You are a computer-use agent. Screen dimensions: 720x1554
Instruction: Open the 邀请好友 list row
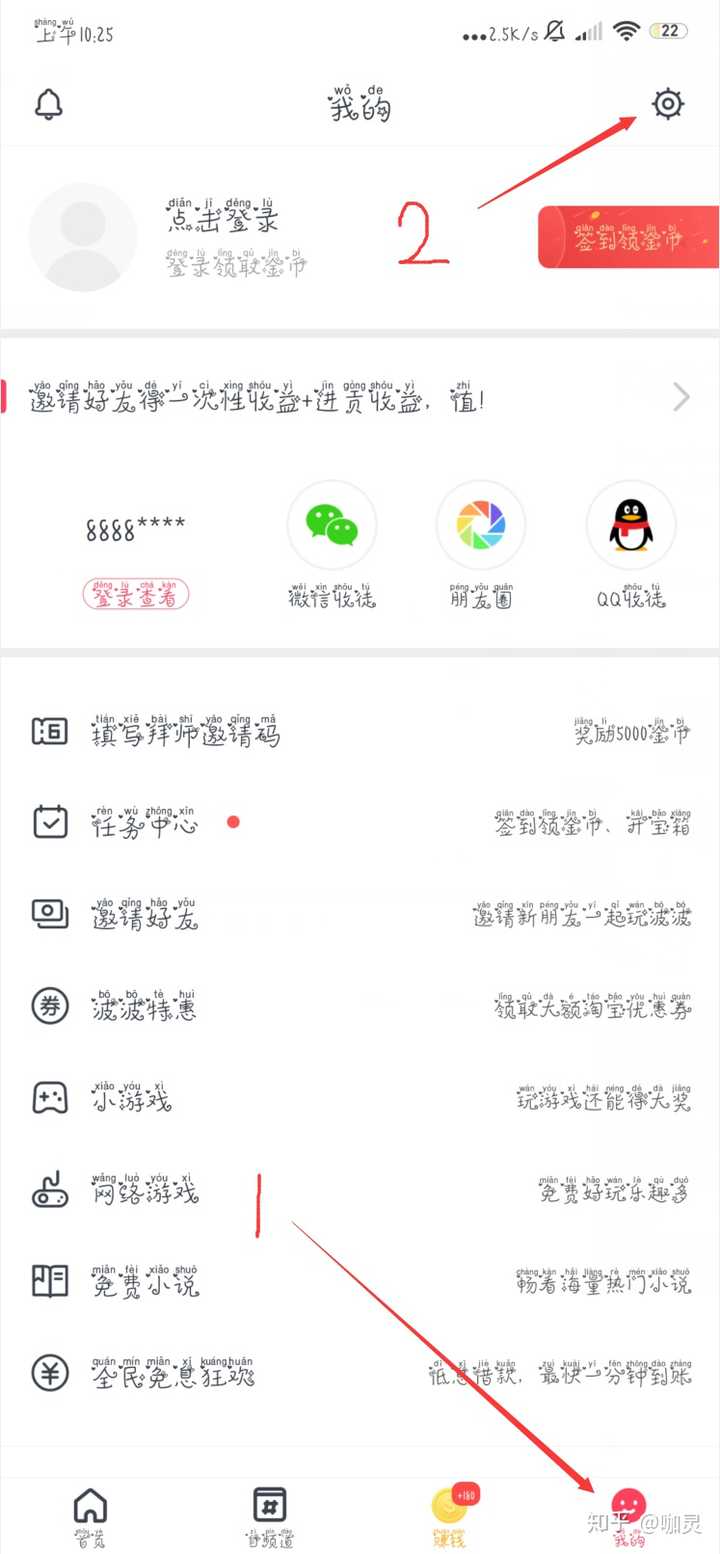click(x=145, y=914)
